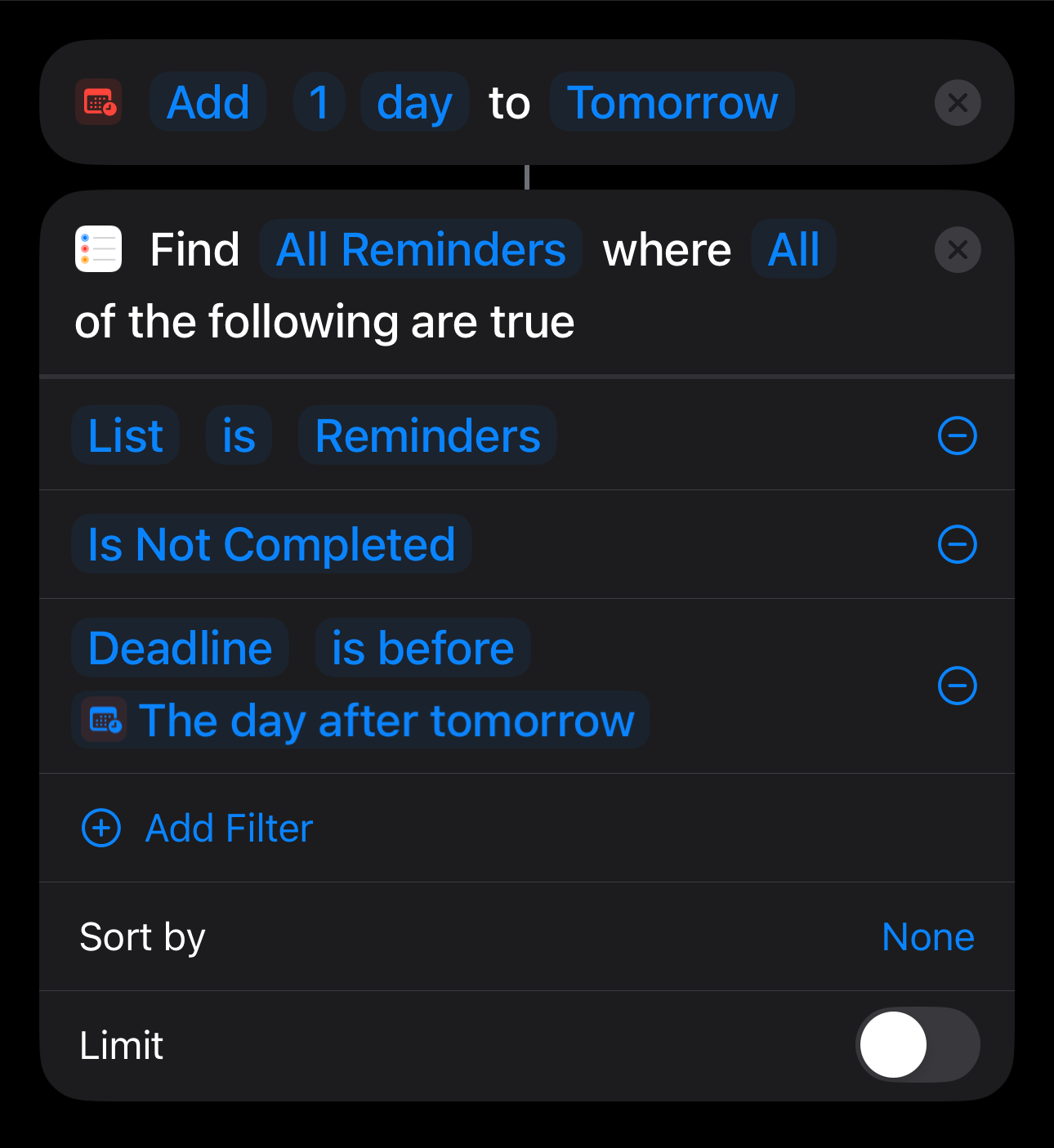
Task: Change the All match condition
Action: (793, 250)
